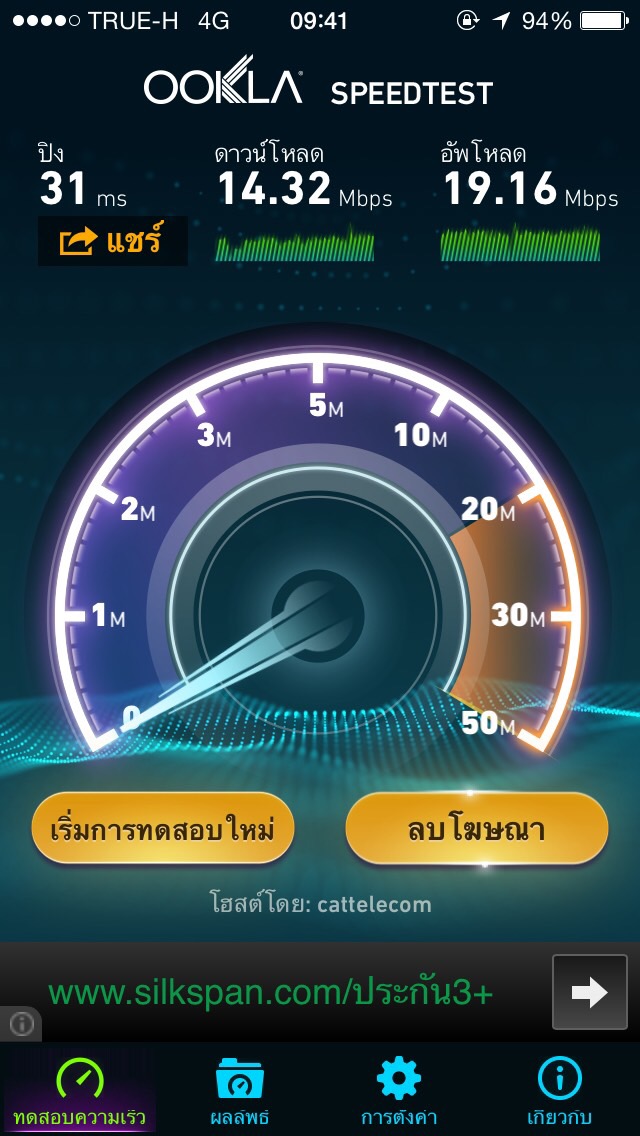The image size is (640, 1136).
Task: Open the ad info icon
Action: pyautogui.click(x=22, y=1023)
